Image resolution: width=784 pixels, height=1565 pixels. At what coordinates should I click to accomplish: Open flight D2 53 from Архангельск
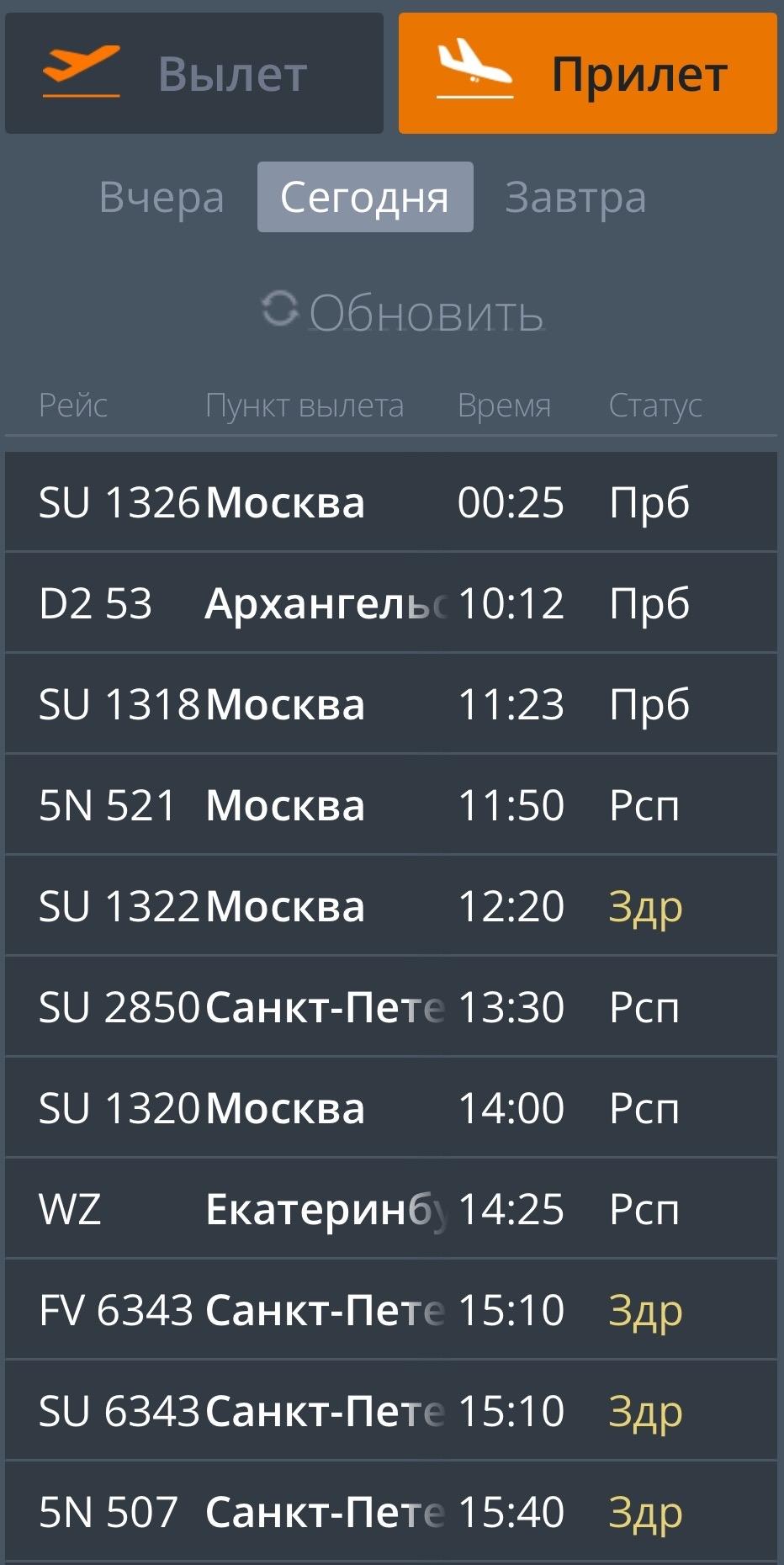tap(390, 603)
